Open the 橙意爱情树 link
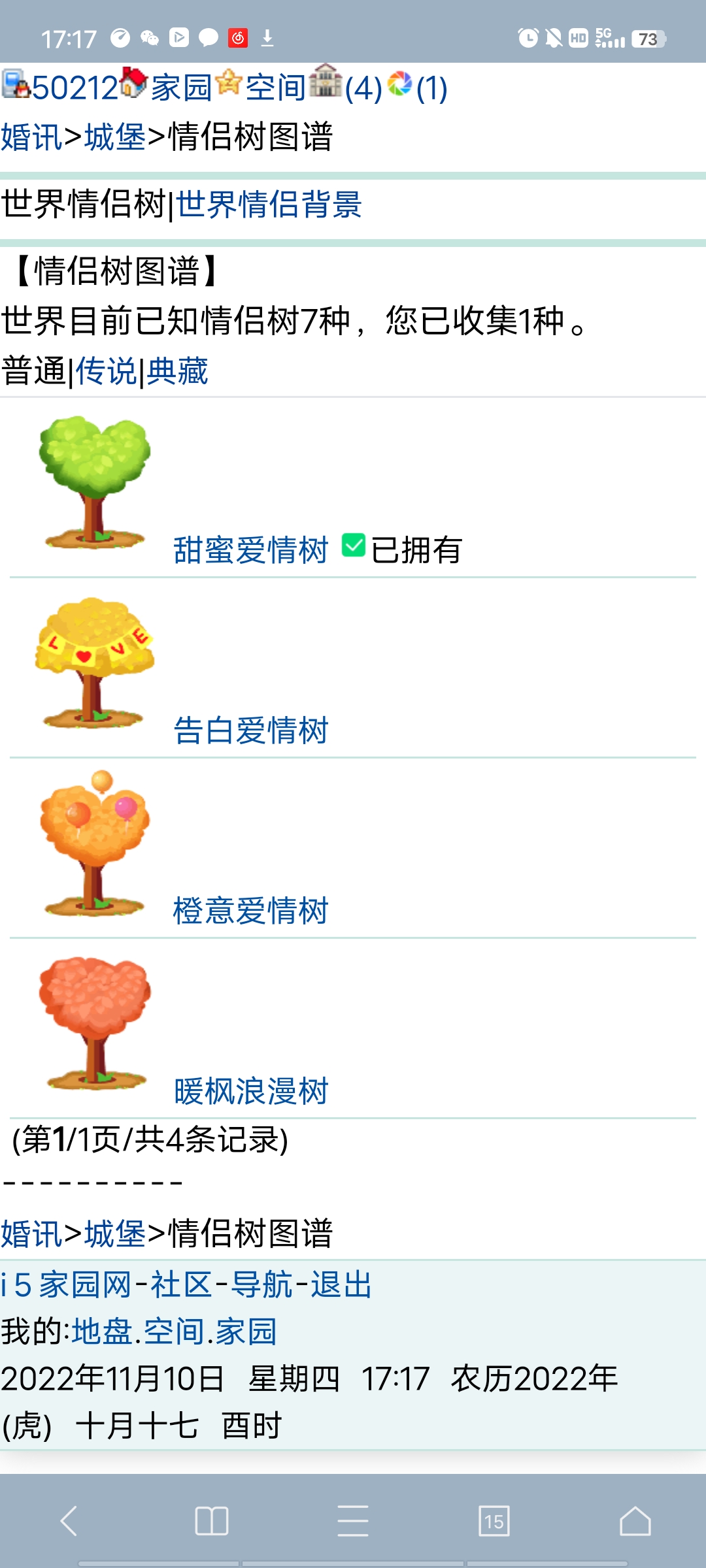This screenshot has width=706, height=1568. point(252,907)
